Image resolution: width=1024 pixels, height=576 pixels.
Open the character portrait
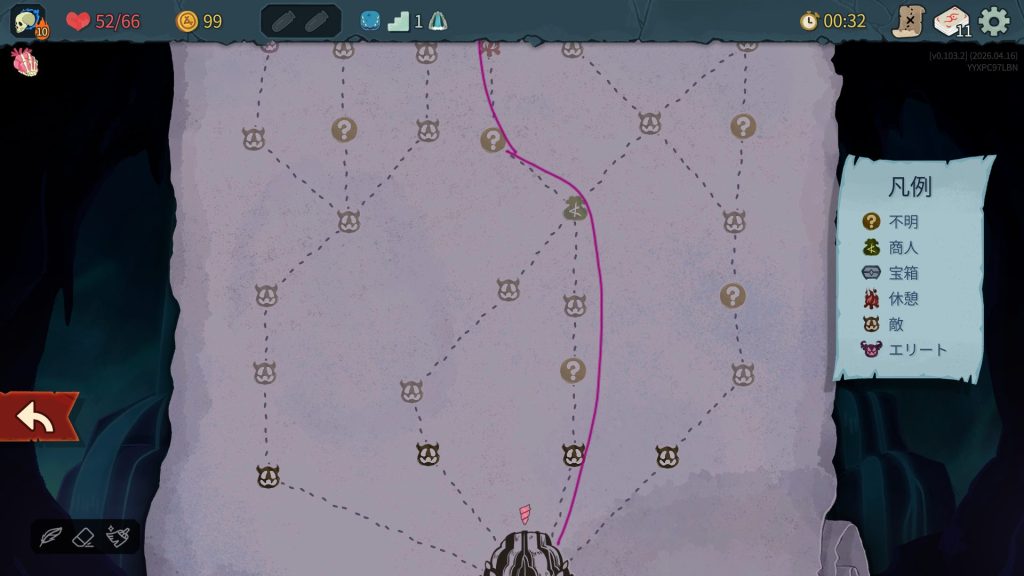27,21
